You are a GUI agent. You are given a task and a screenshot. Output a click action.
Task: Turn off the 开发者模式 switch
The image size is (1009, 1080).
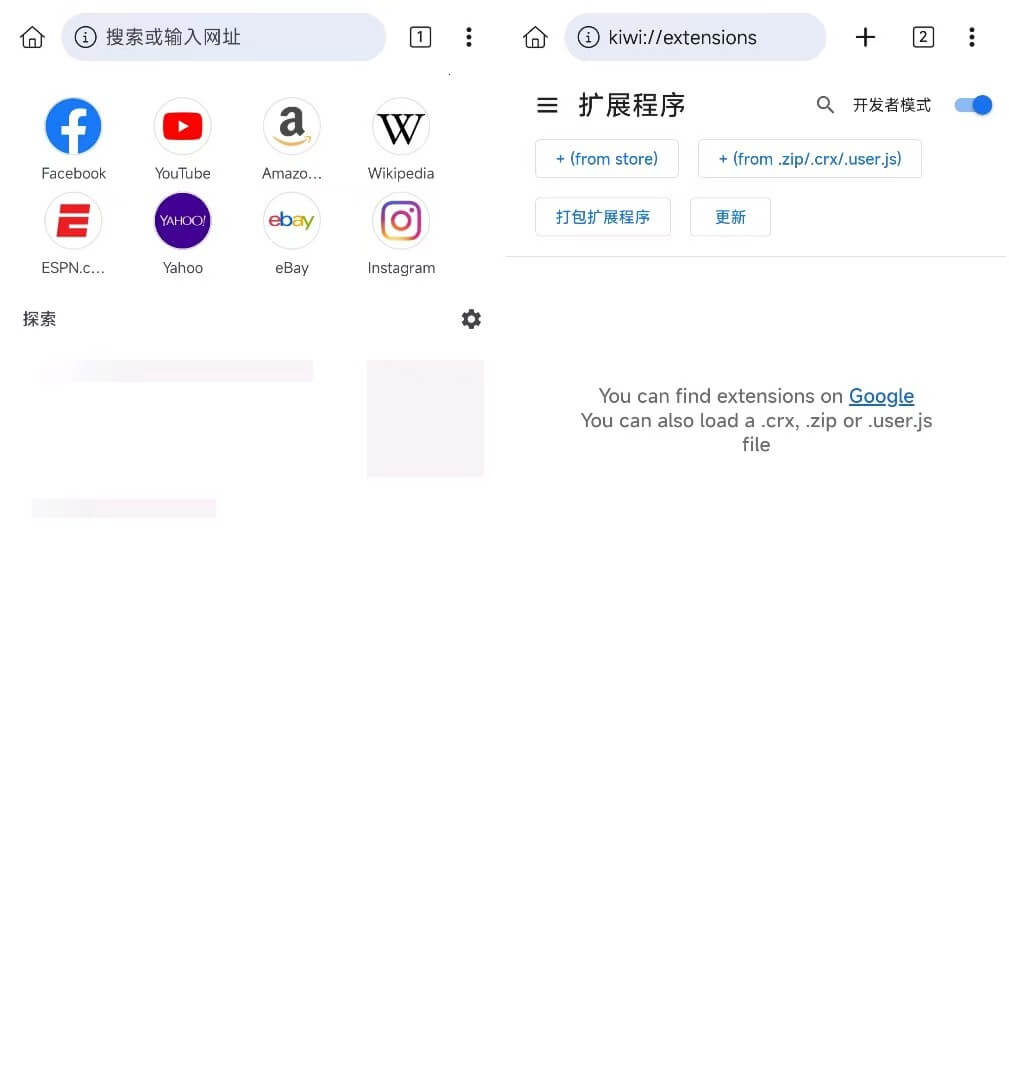pyautogui.click(x=973, y=105)
